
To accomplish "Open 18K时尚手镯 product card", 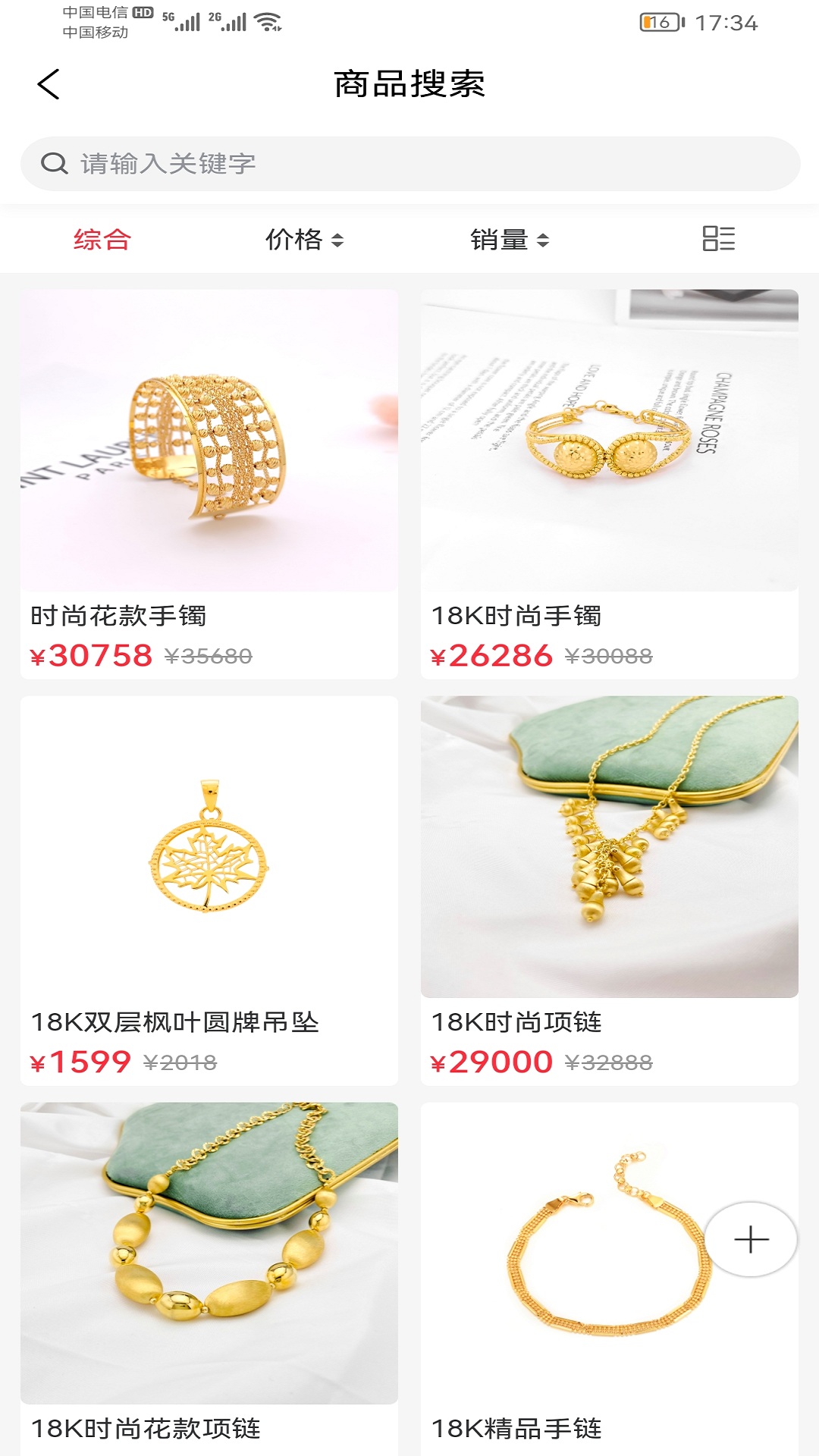I will [610, 482].
